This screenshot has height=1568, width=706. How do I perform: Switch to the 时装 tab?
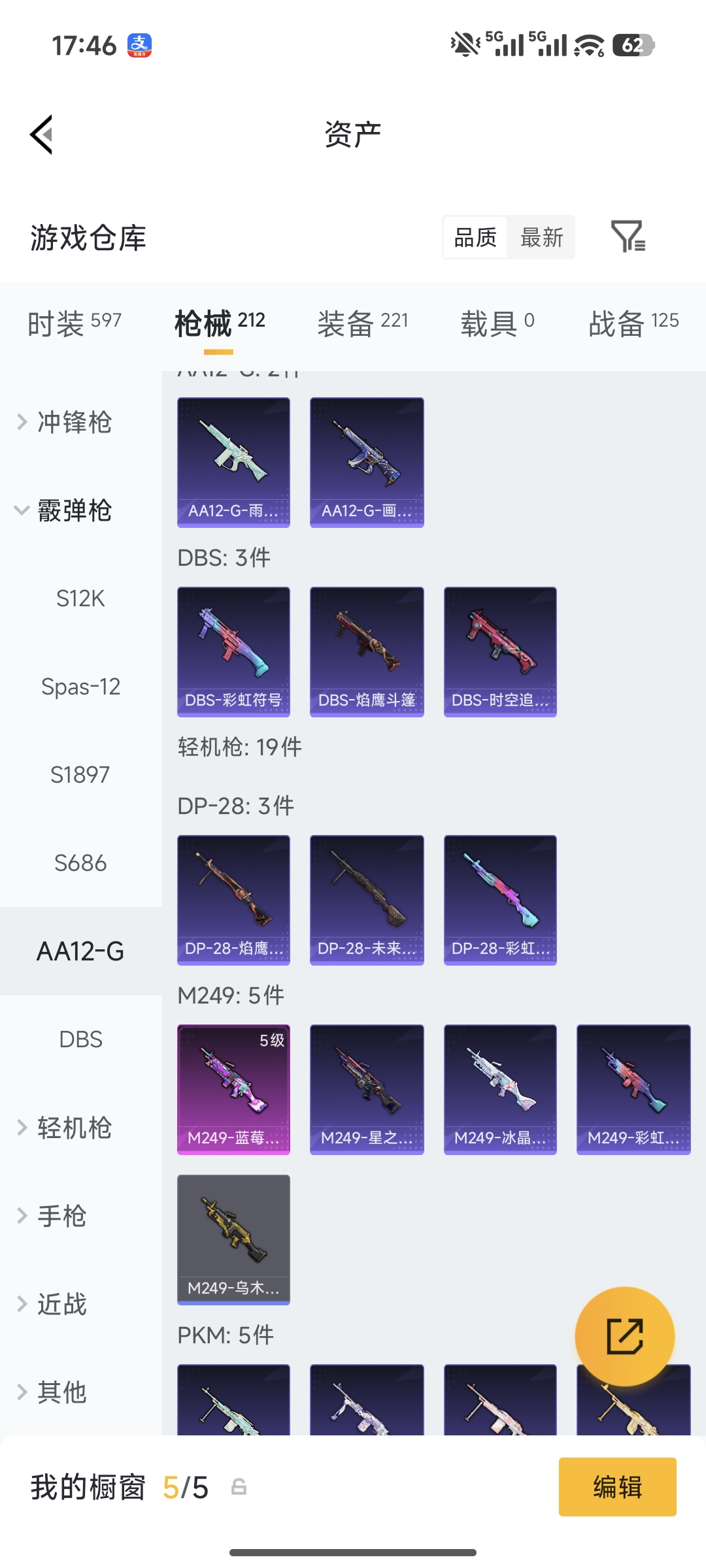[75, 323]
